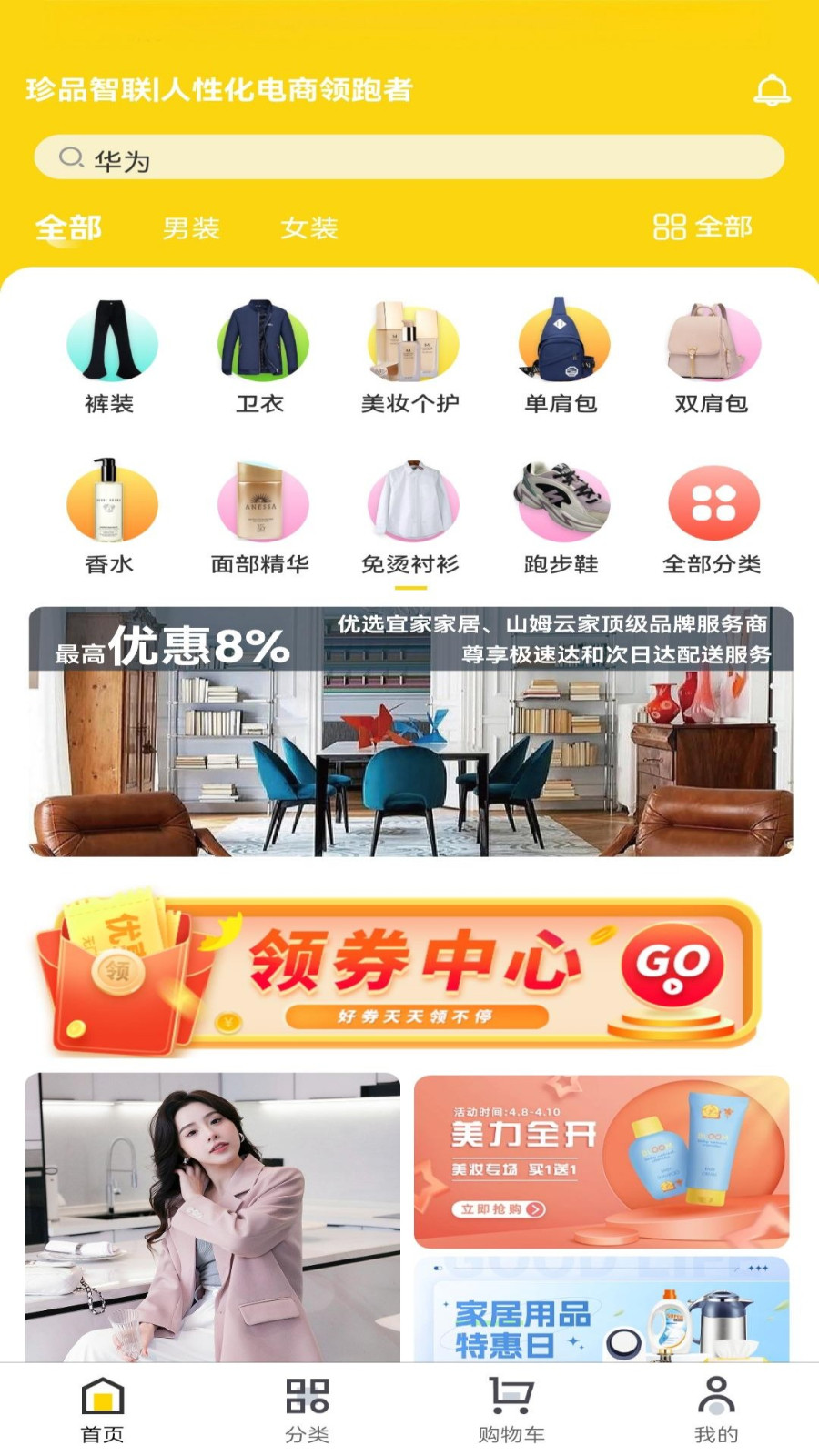
Task: Open the 卫衣 category
Action: 261,357
